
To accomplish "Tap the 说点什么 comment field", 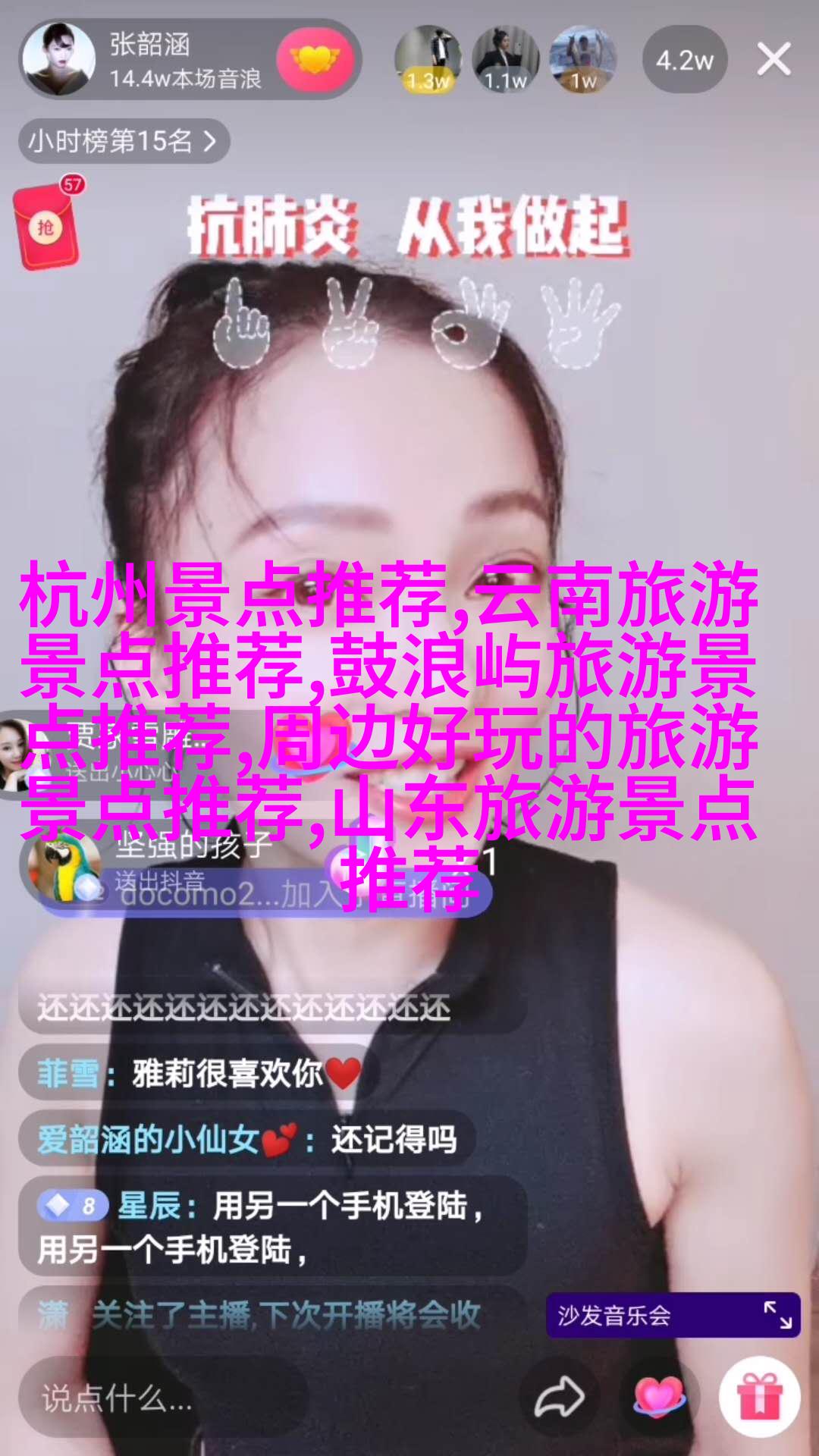I will 163,1398.
